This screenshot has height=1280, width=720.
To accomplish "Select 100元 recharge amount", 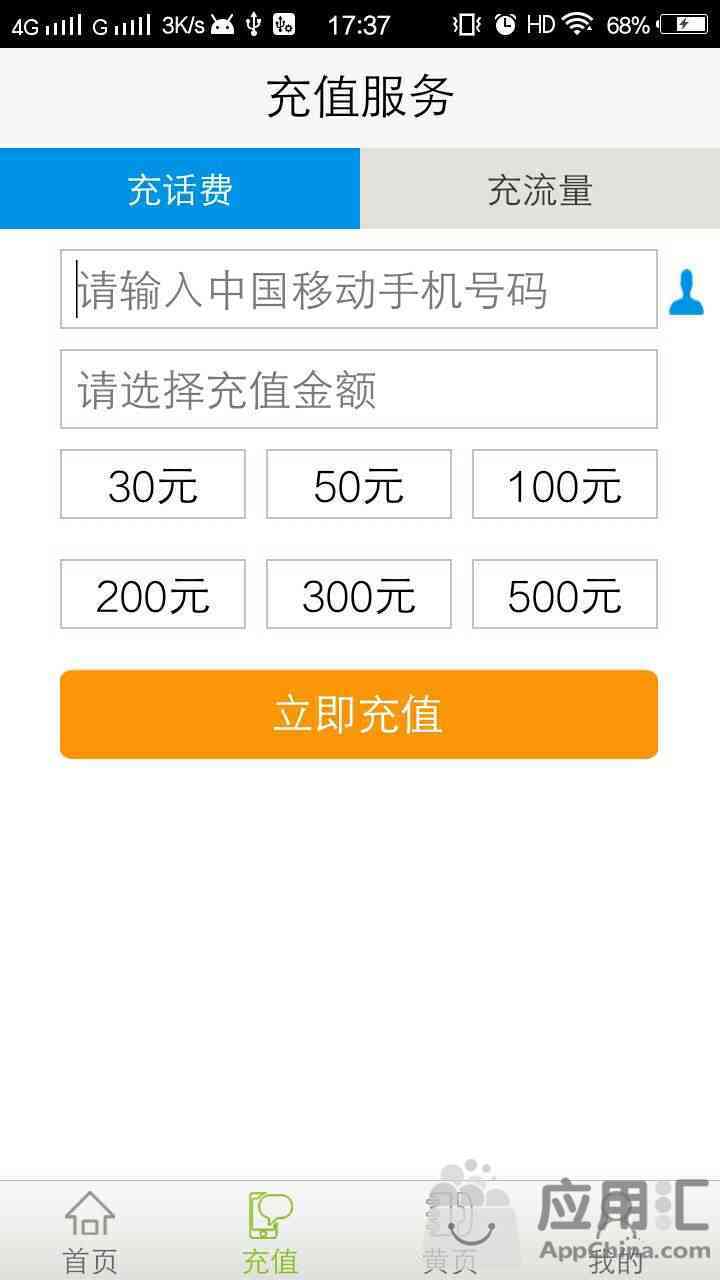I will [x=565, y=484].
